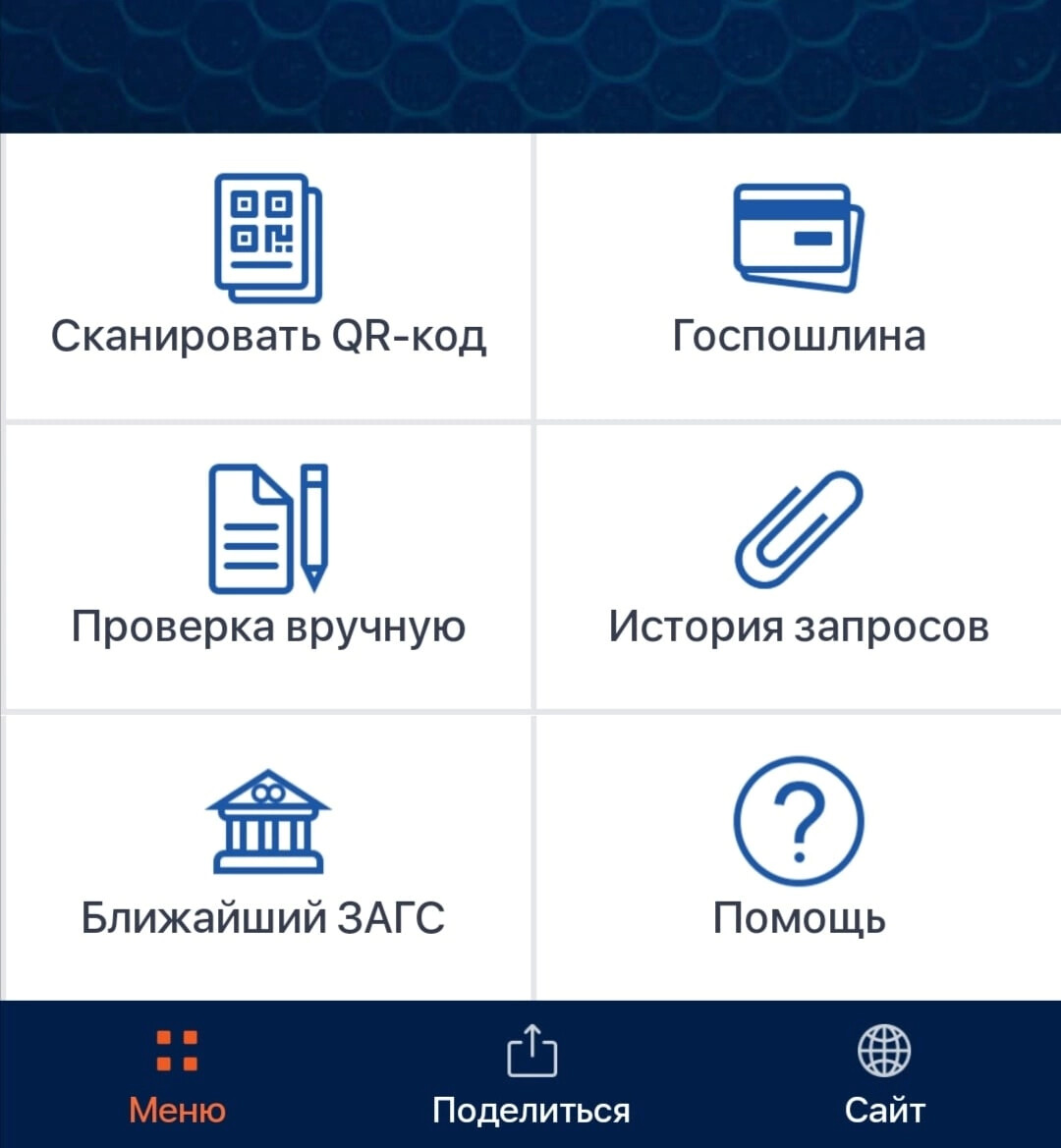1061x1148 pixels.
Task: Switch to the Меню tab
Action: pyautogui.click(x=177, y=1075)
